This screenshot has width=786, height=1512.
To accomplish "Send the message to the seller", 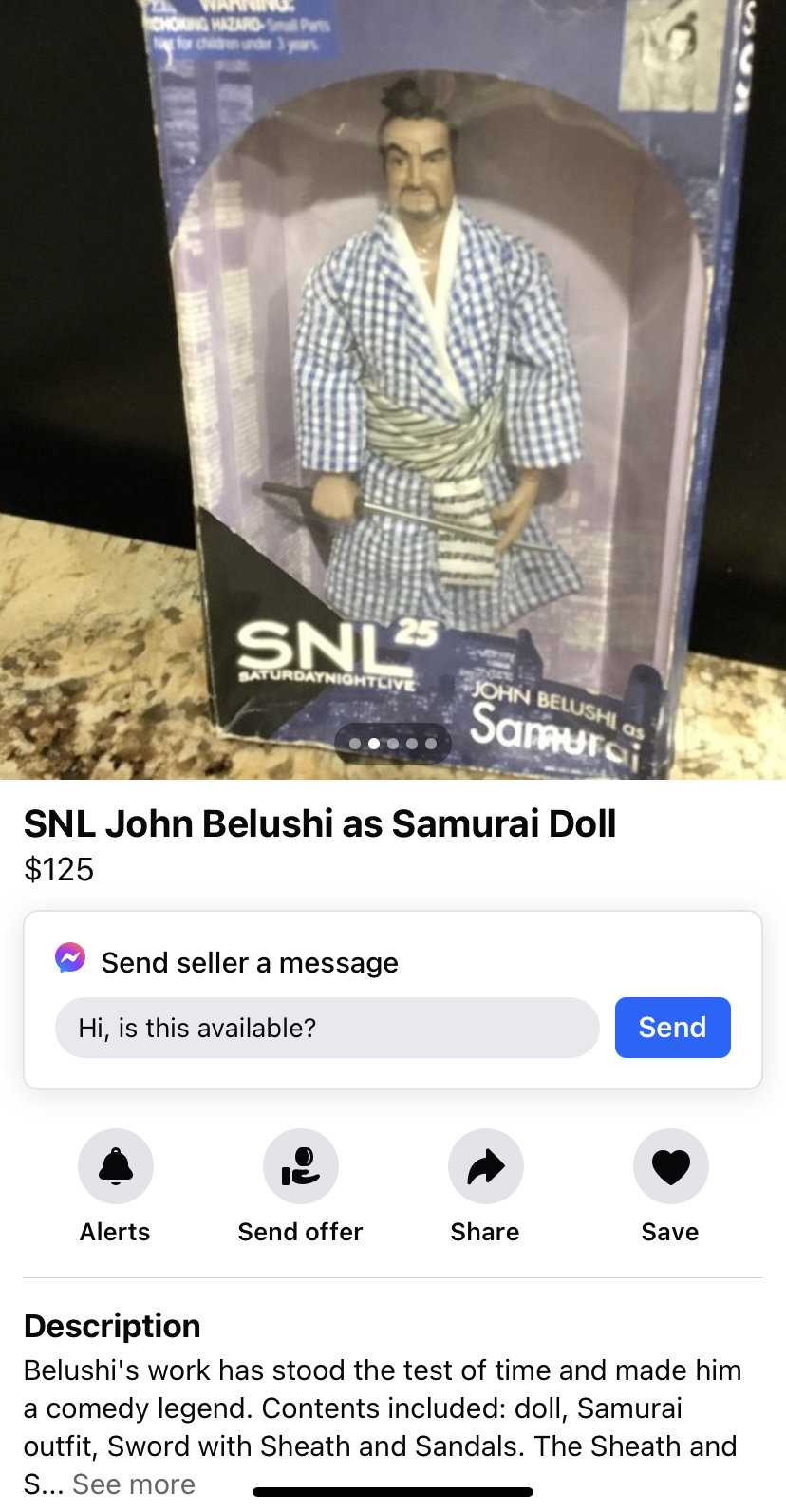I will coord(672,1027).
